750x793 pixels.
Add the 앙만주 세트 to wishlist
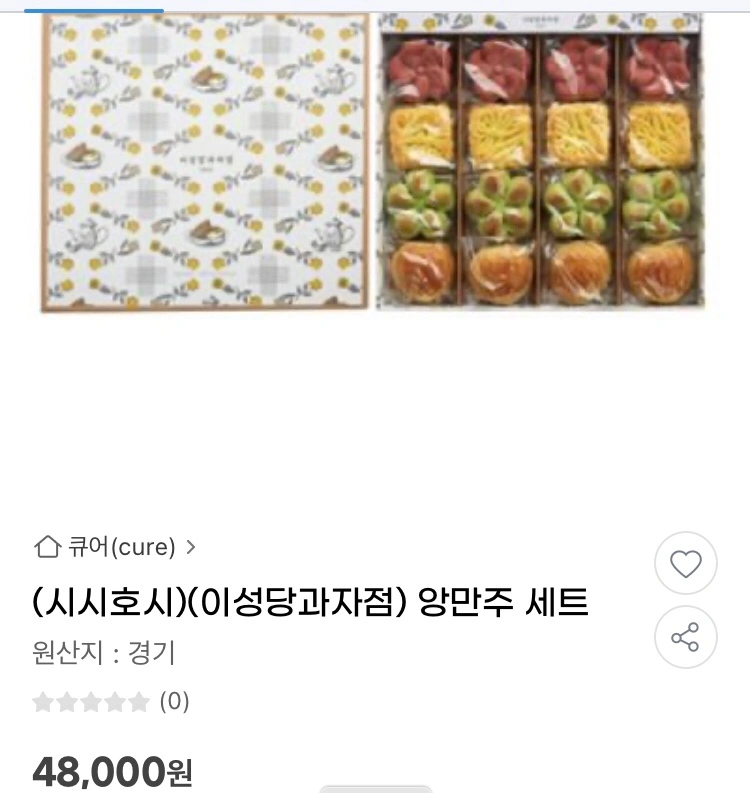click(x=685, y=564)
